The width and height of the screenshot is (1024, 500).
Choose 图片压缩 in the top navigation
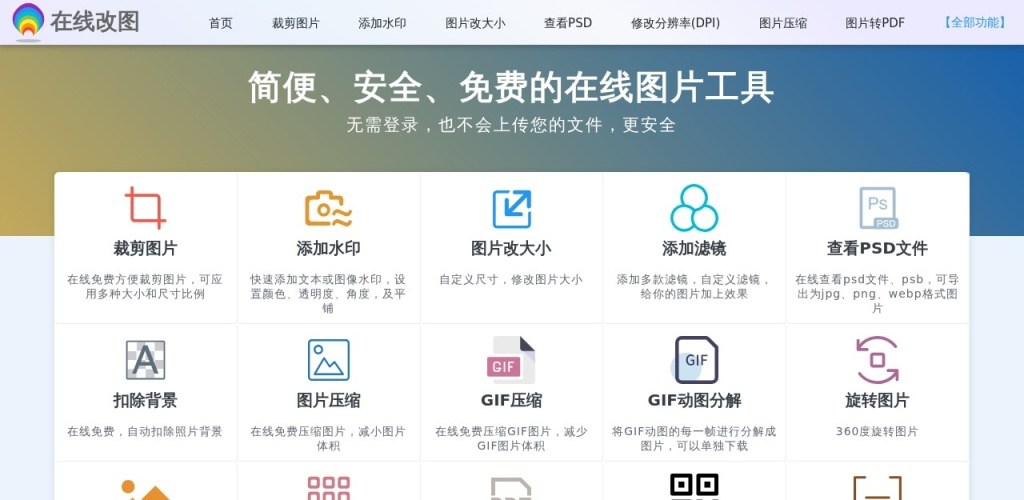coord(783,23)
